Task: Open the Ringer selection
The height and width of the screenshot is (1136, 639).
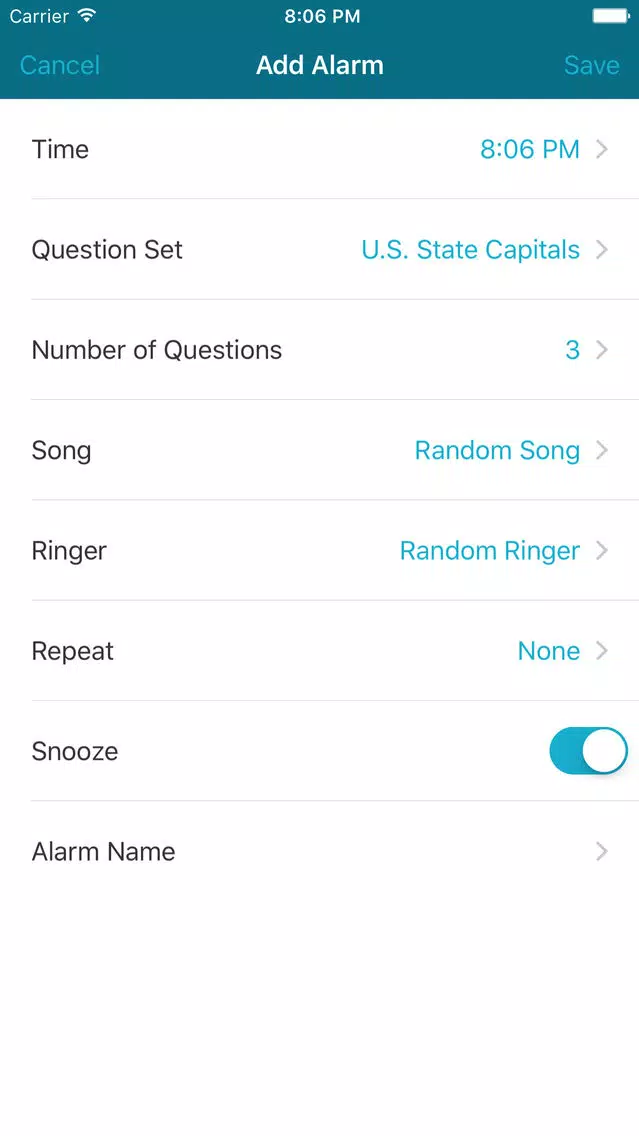Action: pyautogui.click(x=320, y=551)
